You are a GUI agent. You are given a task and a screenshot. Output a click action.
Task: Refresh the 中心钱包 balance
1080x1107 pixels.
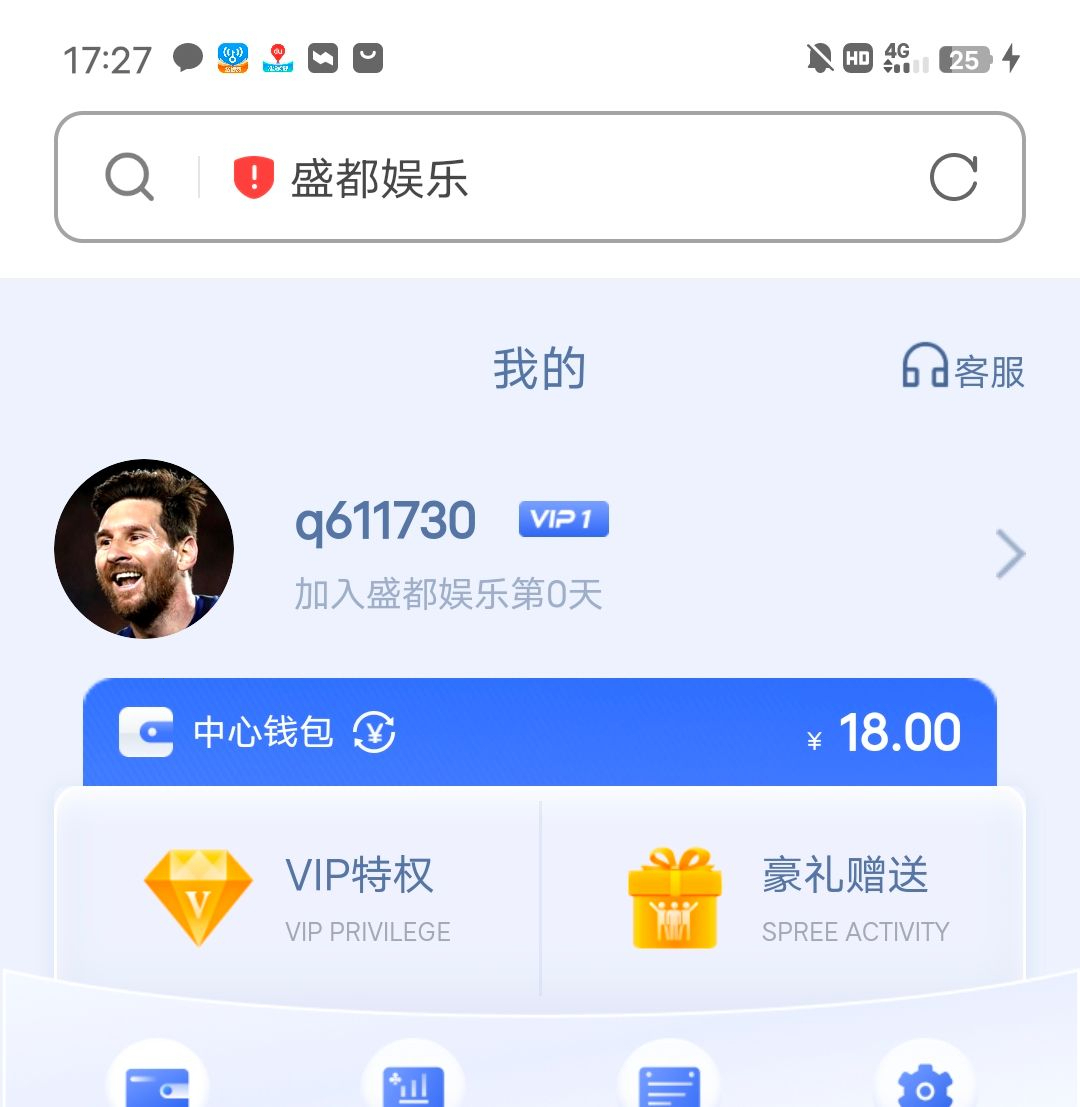[x=374, y=732]
